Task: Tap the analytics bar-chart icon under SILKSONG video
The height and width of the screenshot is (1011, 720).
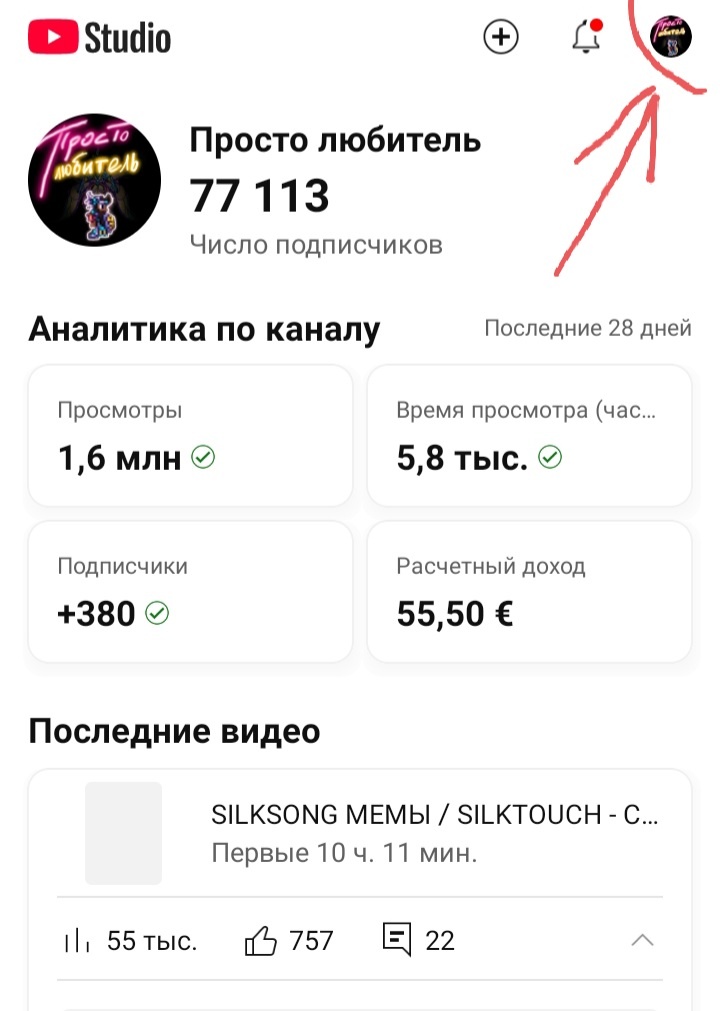Action: point(76,940)
